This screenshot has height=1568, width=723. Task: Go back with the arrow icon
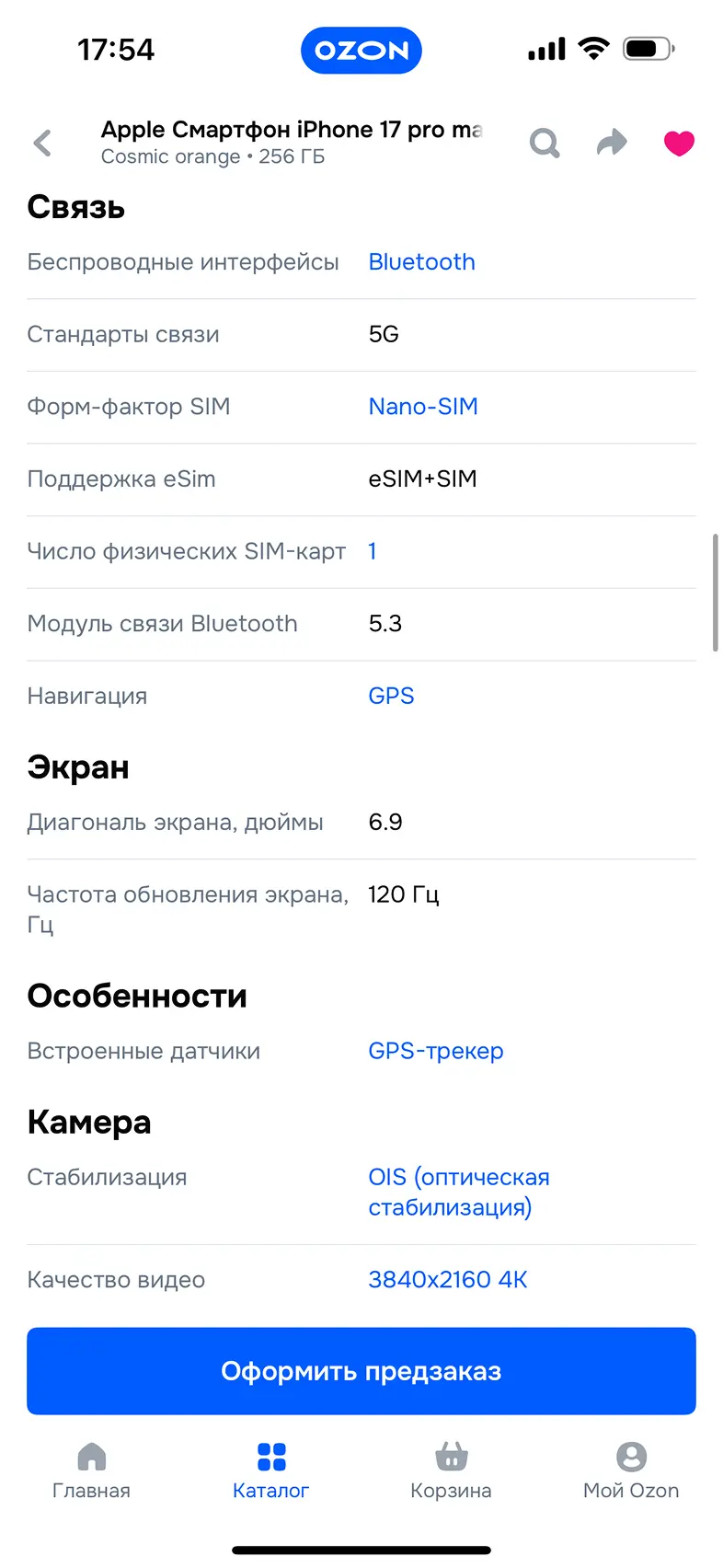coord(42,143)
